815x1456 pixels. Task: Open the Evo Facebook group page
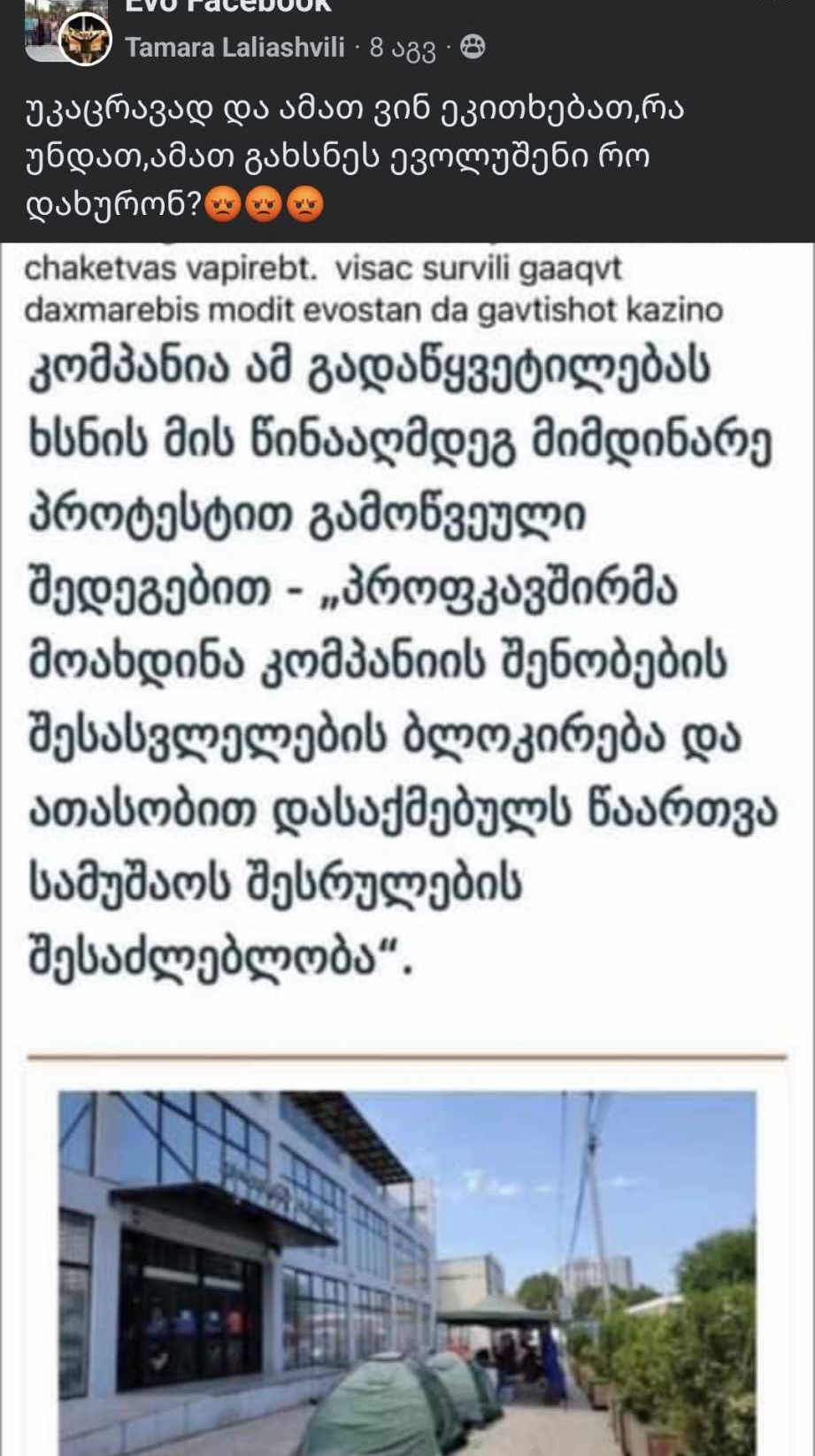(x=227, y=6)
